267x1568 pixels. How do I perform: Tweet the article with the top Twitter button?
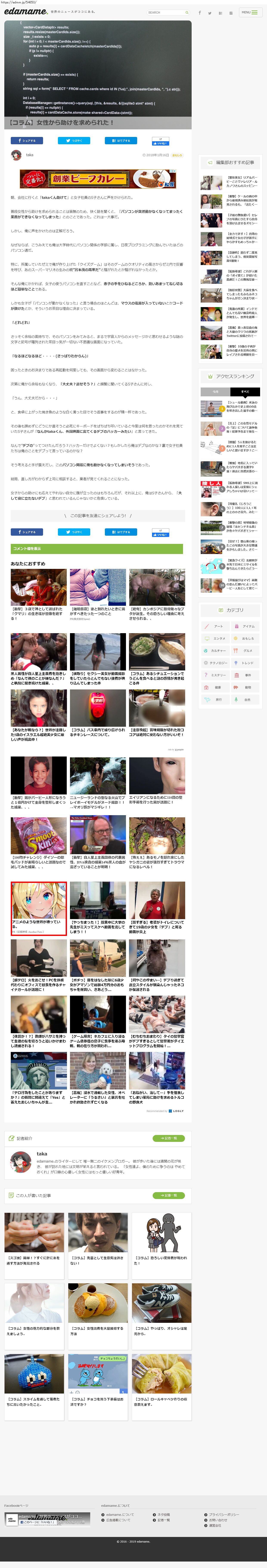tap(74, 141)
